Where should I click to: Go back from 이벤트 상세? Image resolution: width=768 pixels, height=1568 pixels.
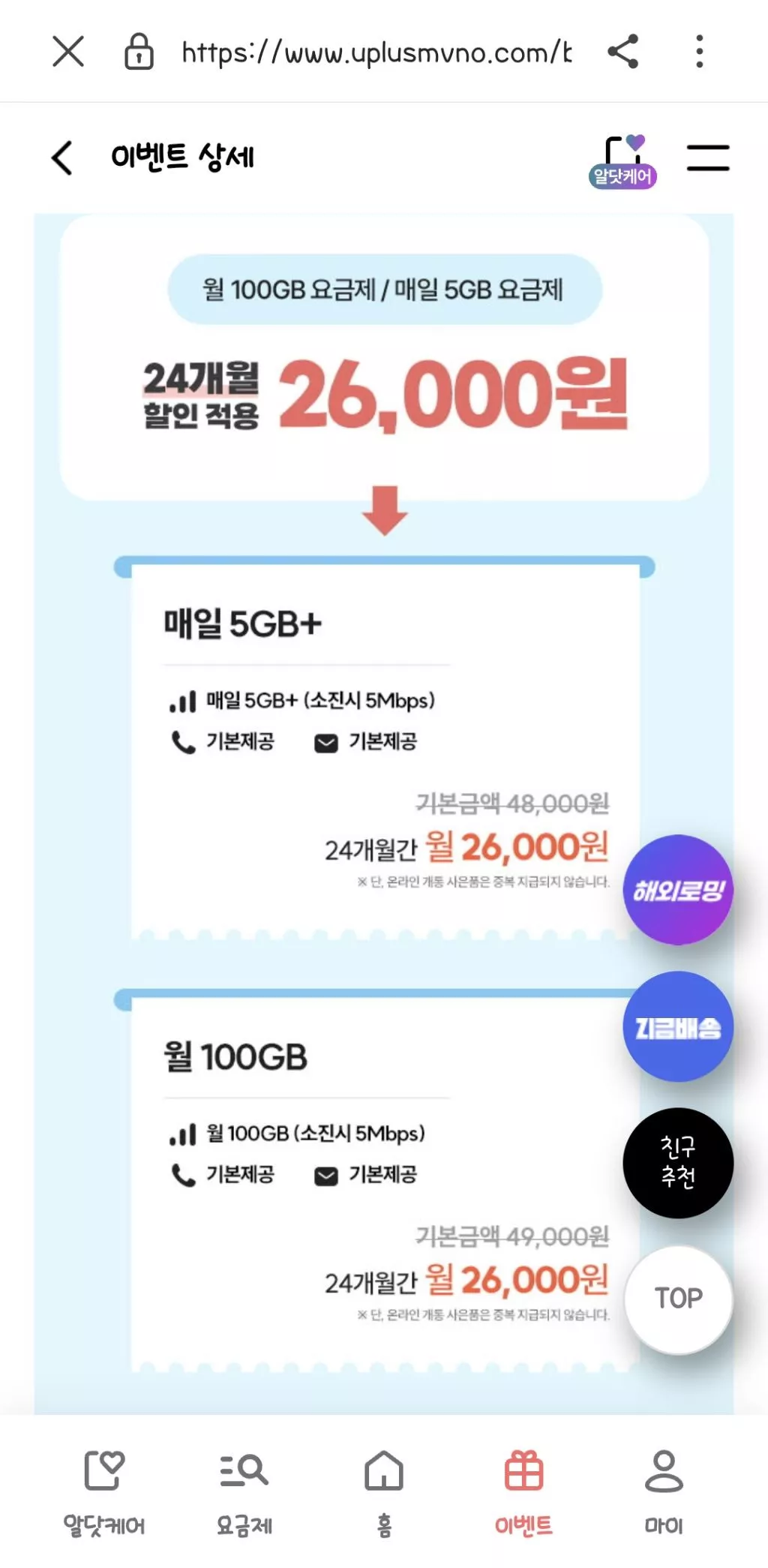(63, 158)
